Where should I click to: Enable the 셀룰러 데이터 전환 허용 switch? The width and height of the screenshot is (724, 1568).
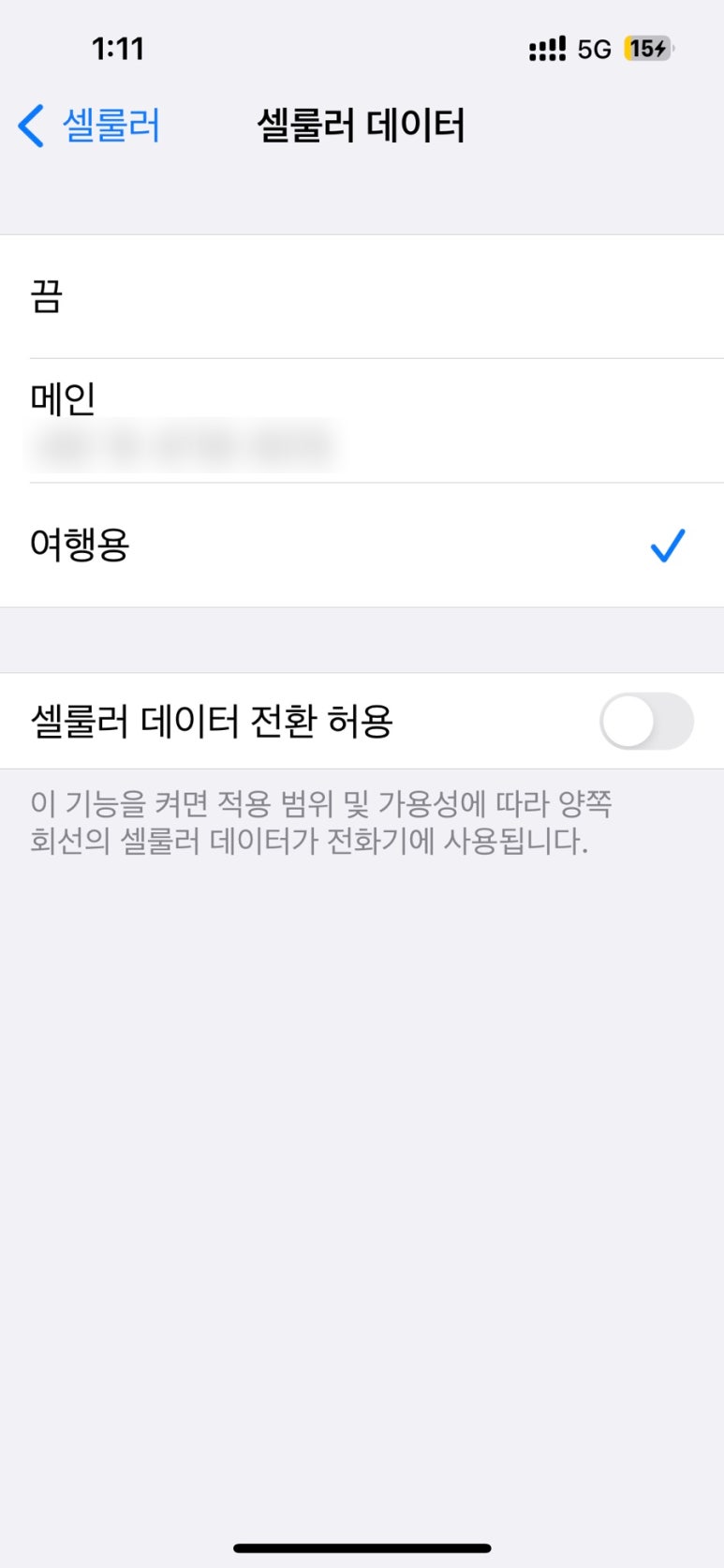[646, 722]
